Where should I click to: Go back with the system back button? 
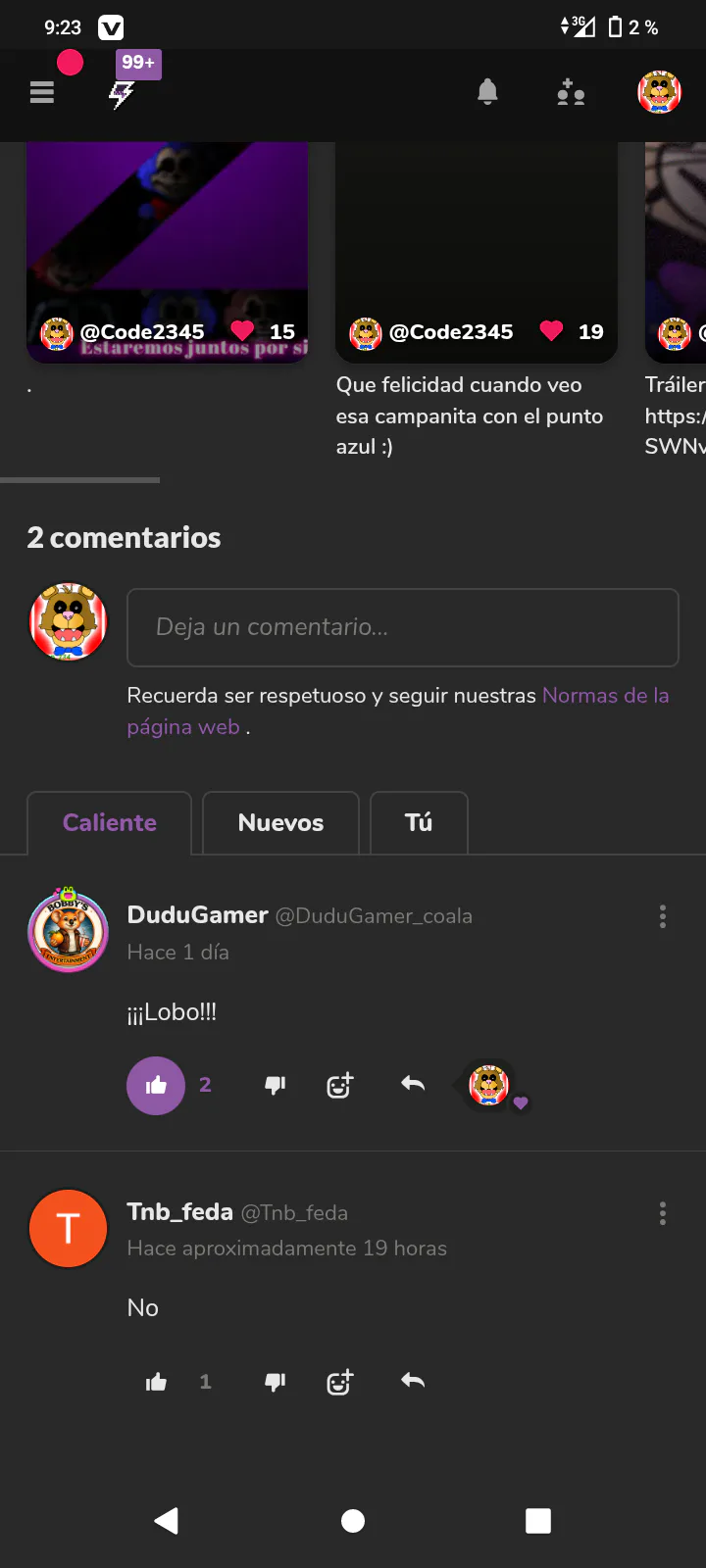(x=167, y=1521)
